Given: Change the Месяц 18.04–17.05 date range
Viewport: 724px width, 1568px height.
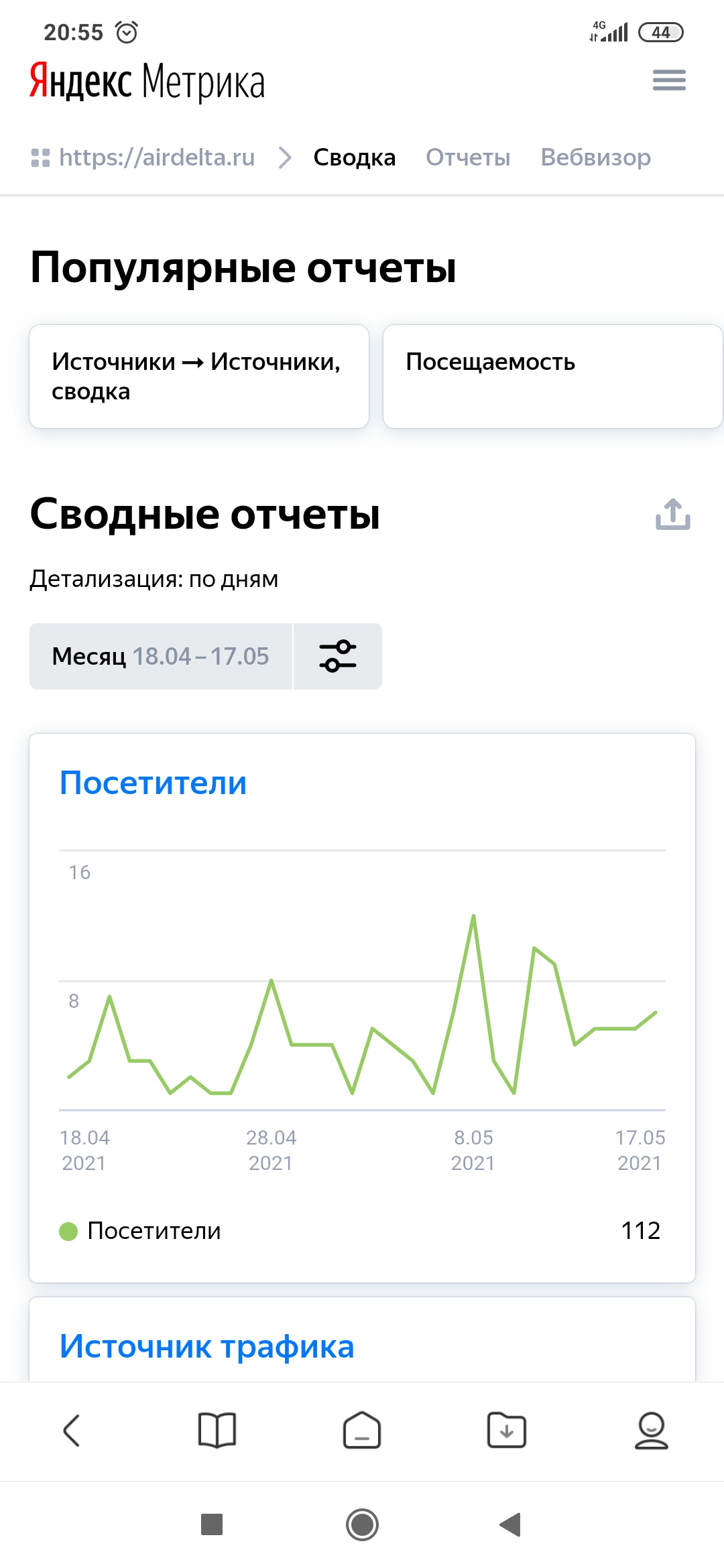Looking at the screenshot, I should [x=161, y=656].
